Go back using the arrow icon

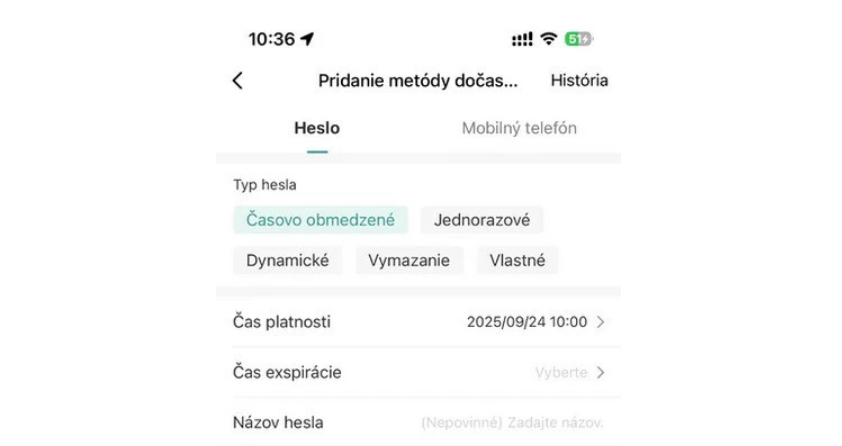tap(237, 81)
